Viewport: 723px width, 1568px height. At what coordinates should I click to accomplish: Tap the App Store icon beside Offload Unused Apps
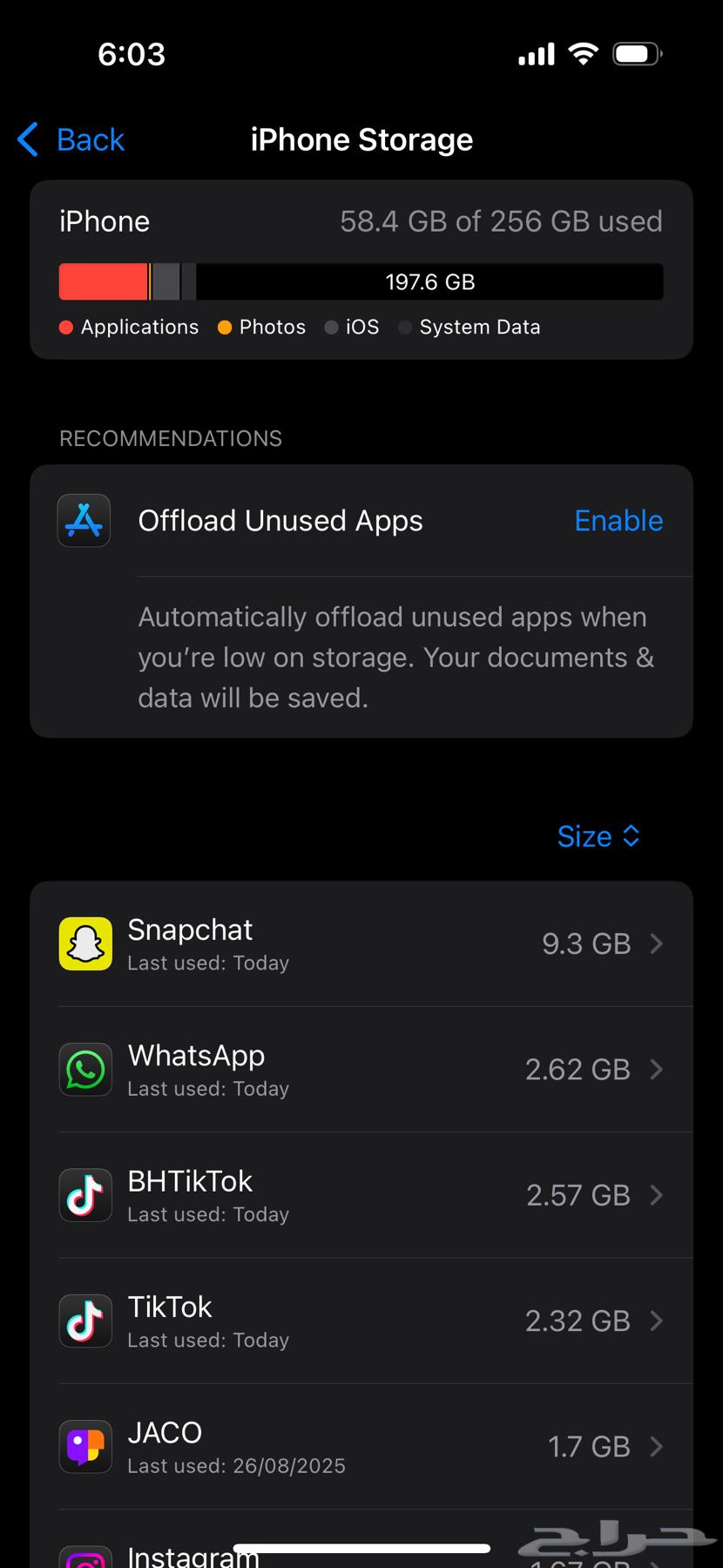pos(84,520)
